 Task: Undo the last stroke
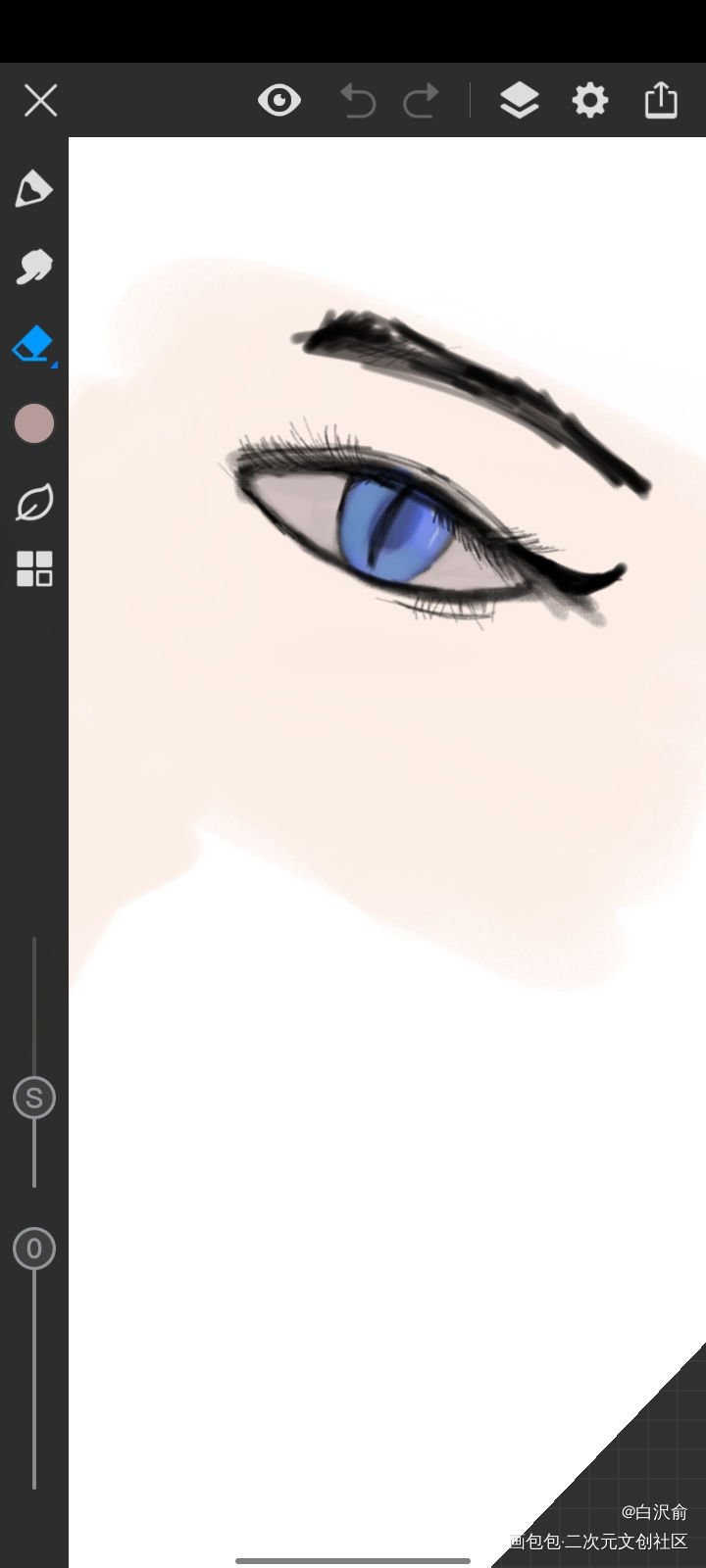pos(358,100)
